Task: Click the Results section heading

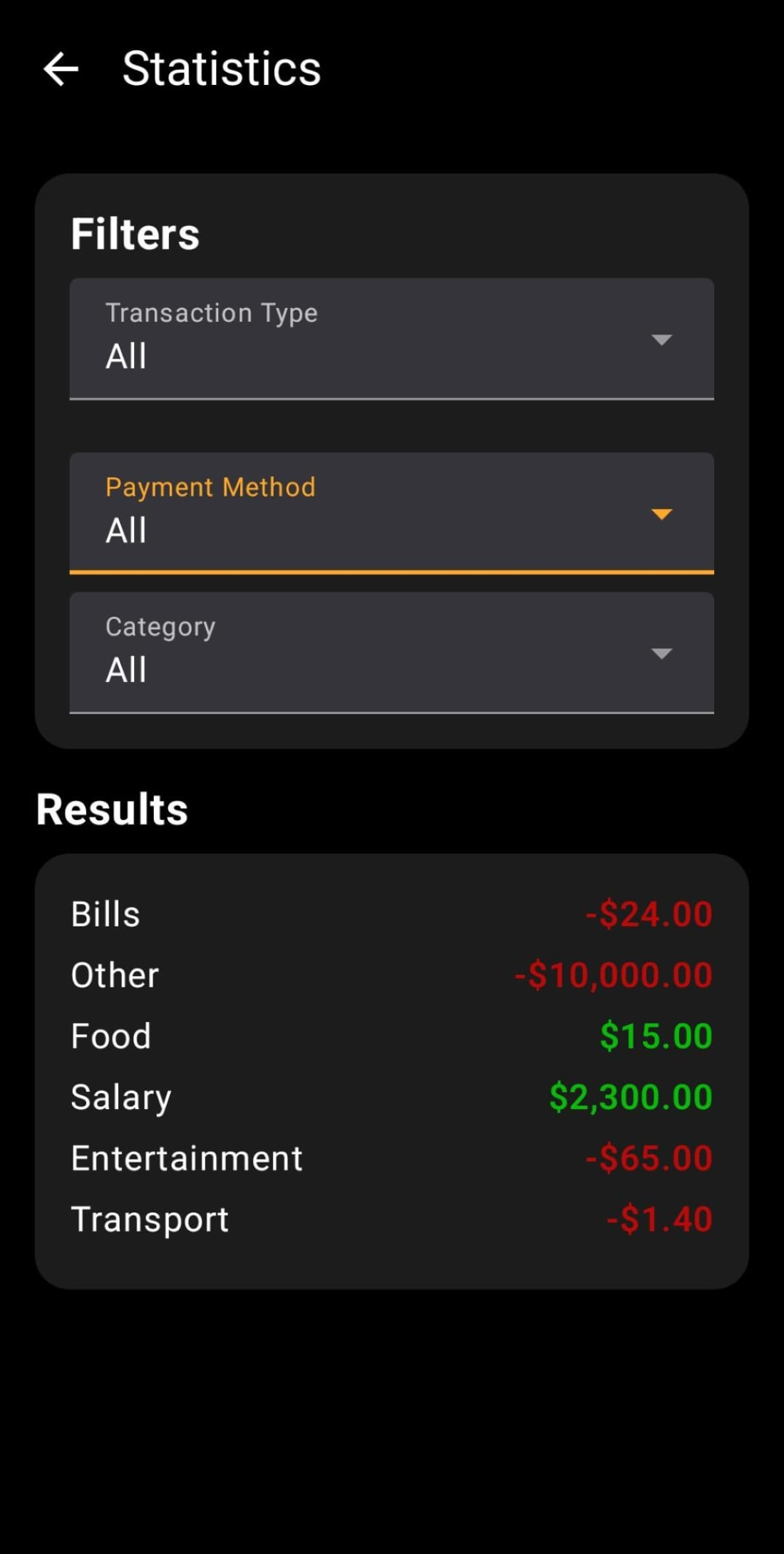Action: coord(111,808)
